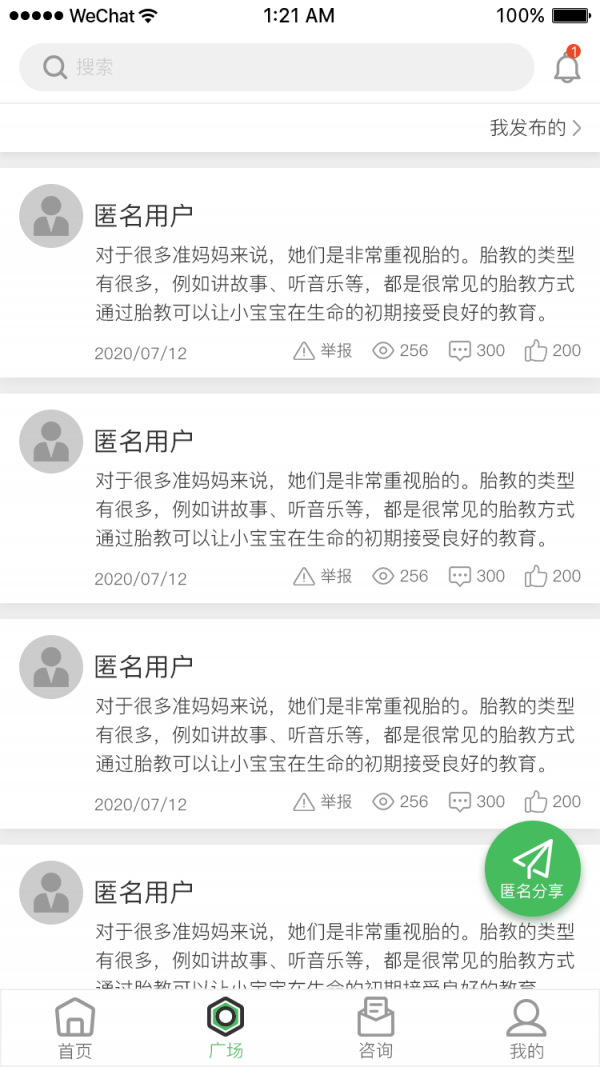Switch to the 首页 tab
The width and height of the screenshot is (600, 1067).
coord(75,1028)
